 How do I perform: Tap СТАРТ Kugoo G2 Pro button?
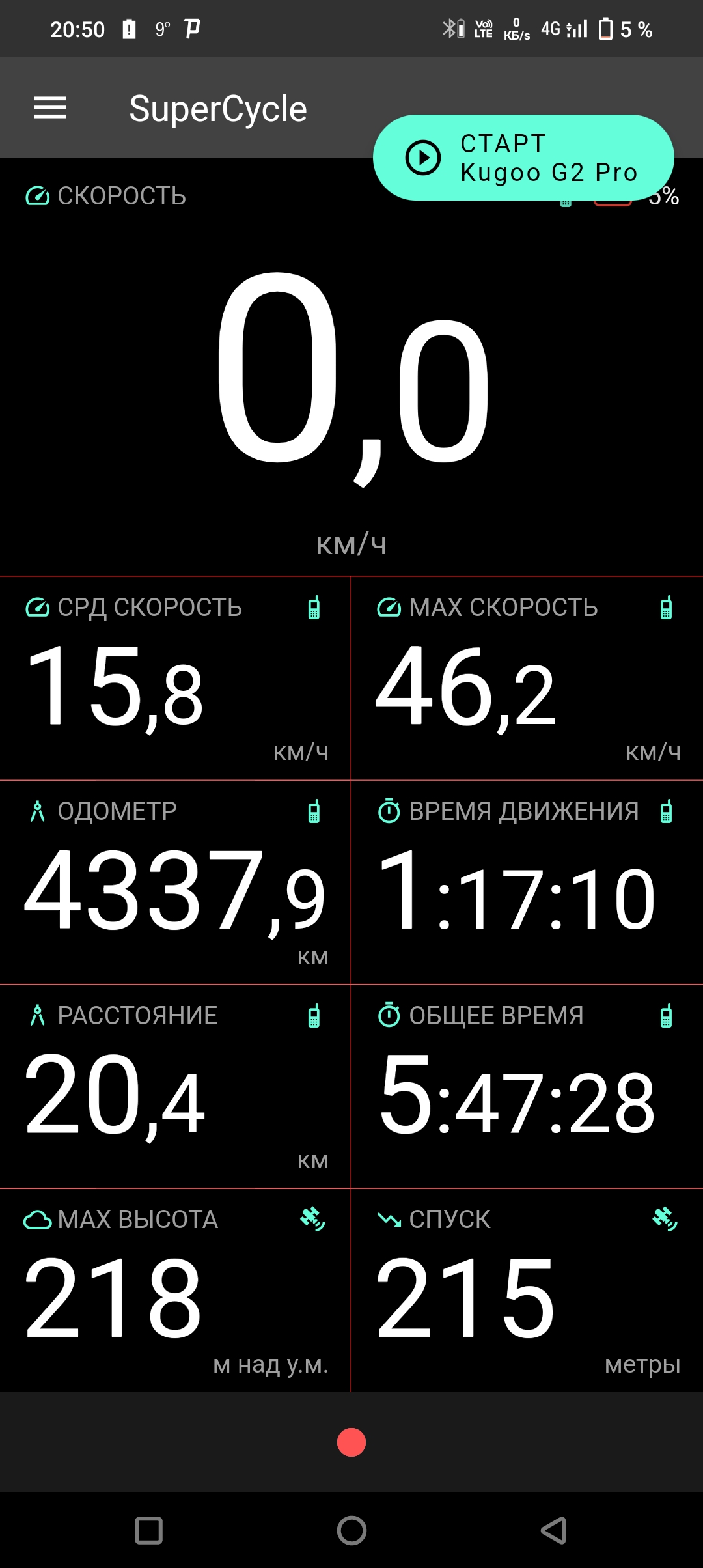[x=523, y=158]
